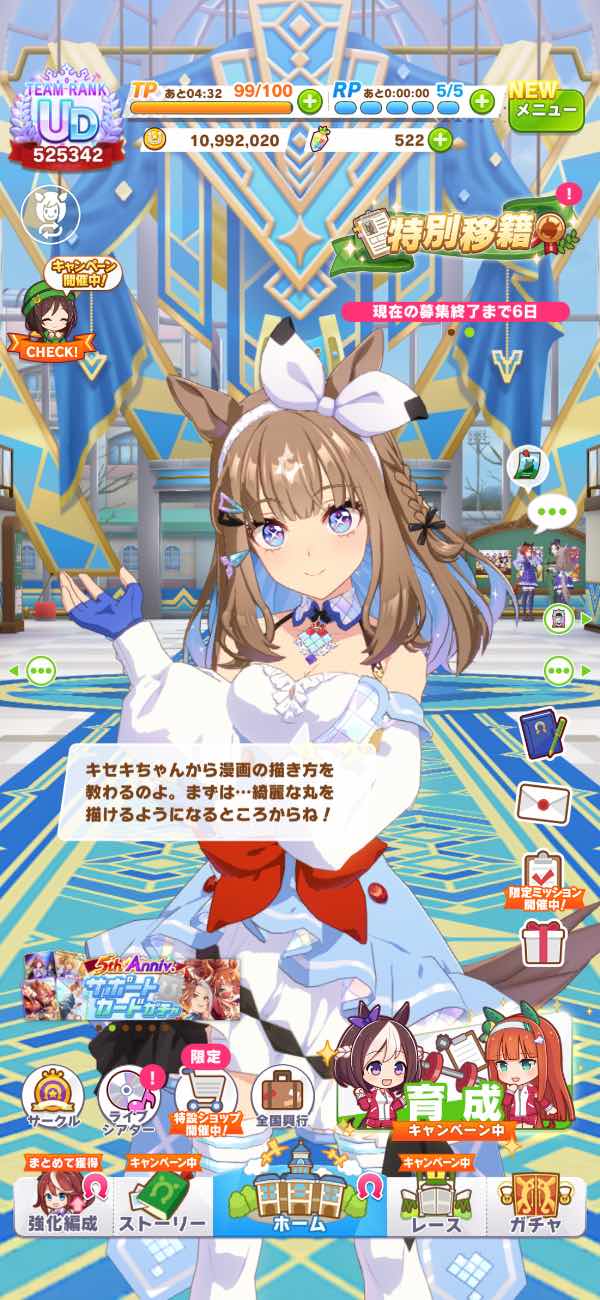Open the mail envelope icon
Image resolution: width=600 pixels, height=1300 pixels.
coord(543,802)
